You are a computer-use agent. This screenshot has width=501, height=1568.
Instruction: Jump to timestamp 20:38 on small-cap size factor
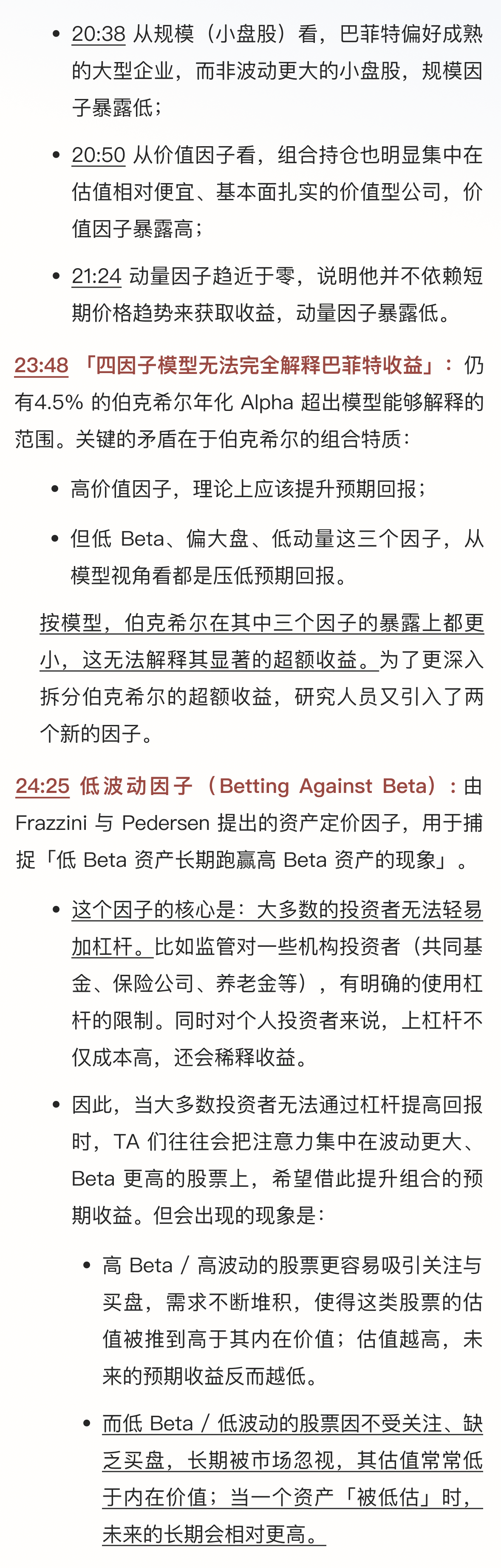(98, 34)
